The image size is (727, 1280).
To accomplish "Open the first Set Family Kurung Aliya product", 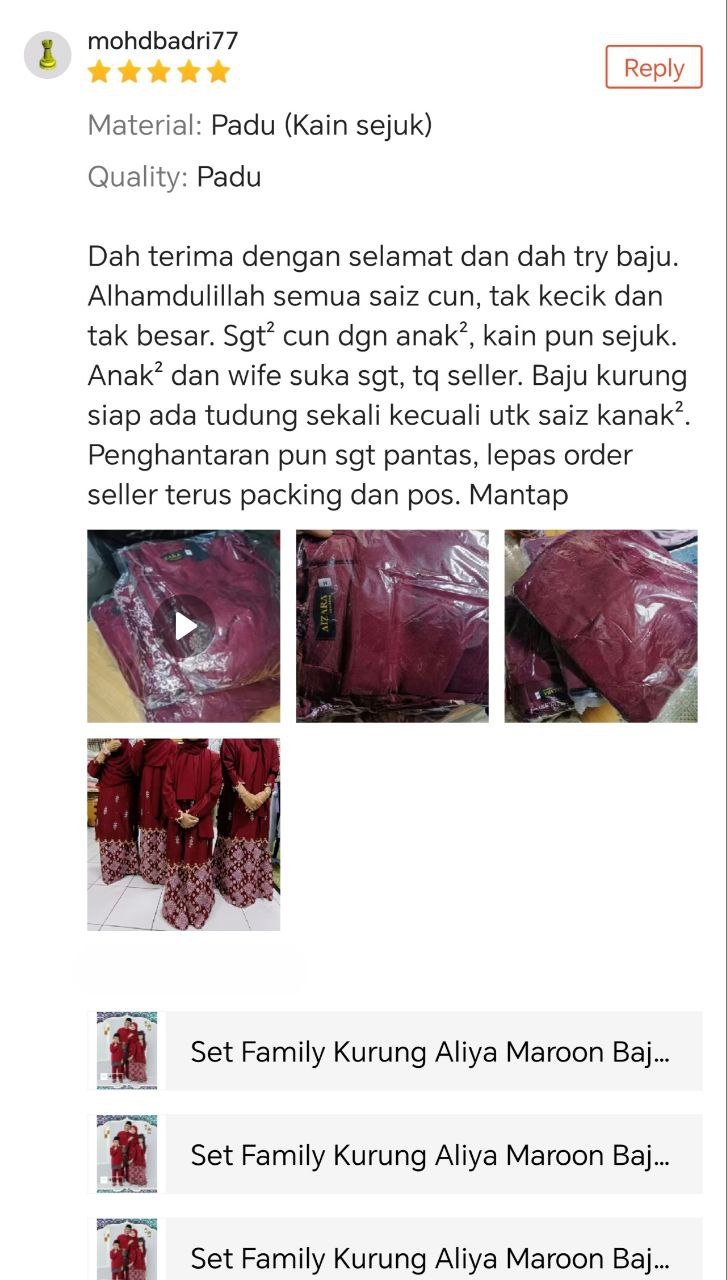I will point(430,1051).
